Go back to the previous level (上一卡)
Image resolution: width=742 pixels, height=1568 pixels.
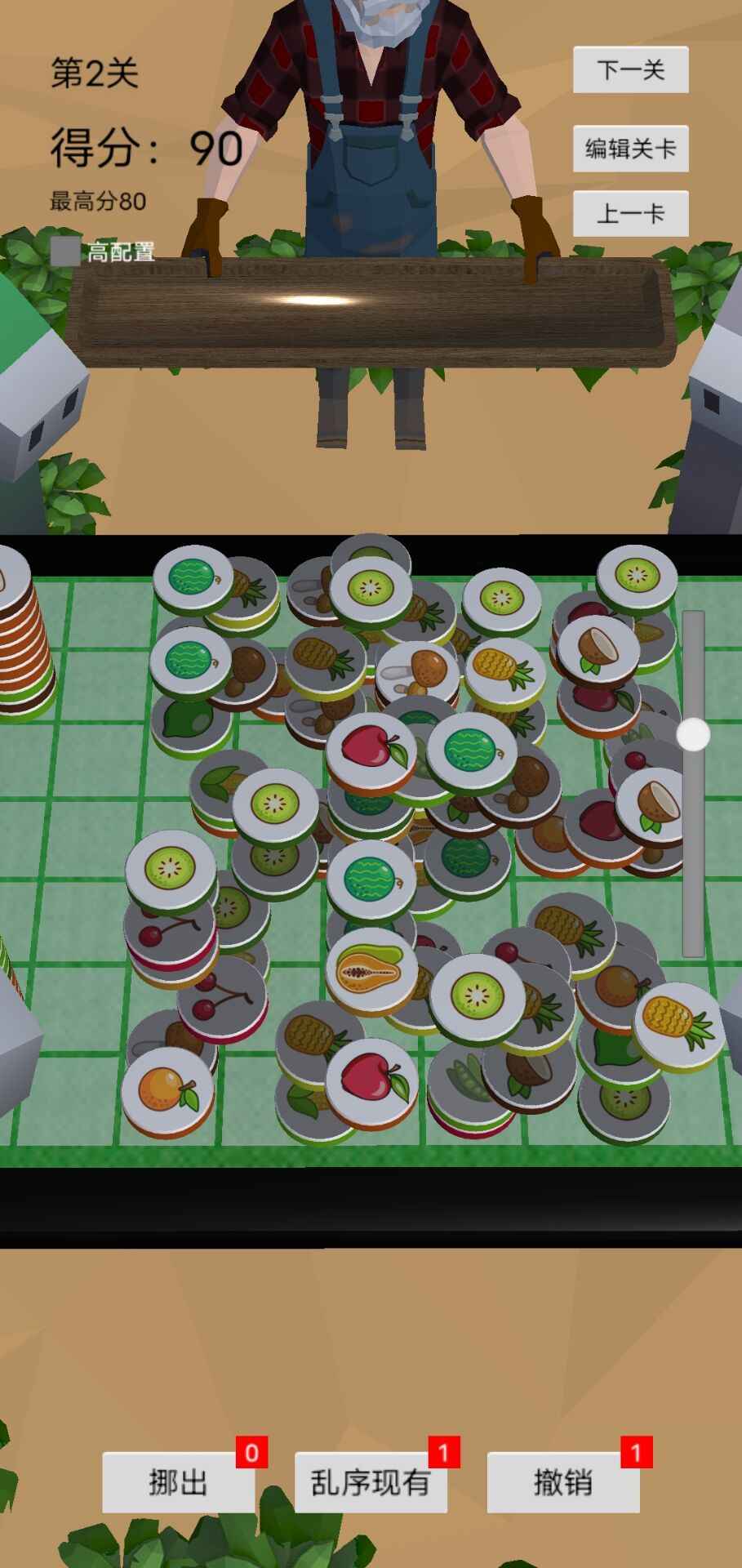click(x=630, y=214)
